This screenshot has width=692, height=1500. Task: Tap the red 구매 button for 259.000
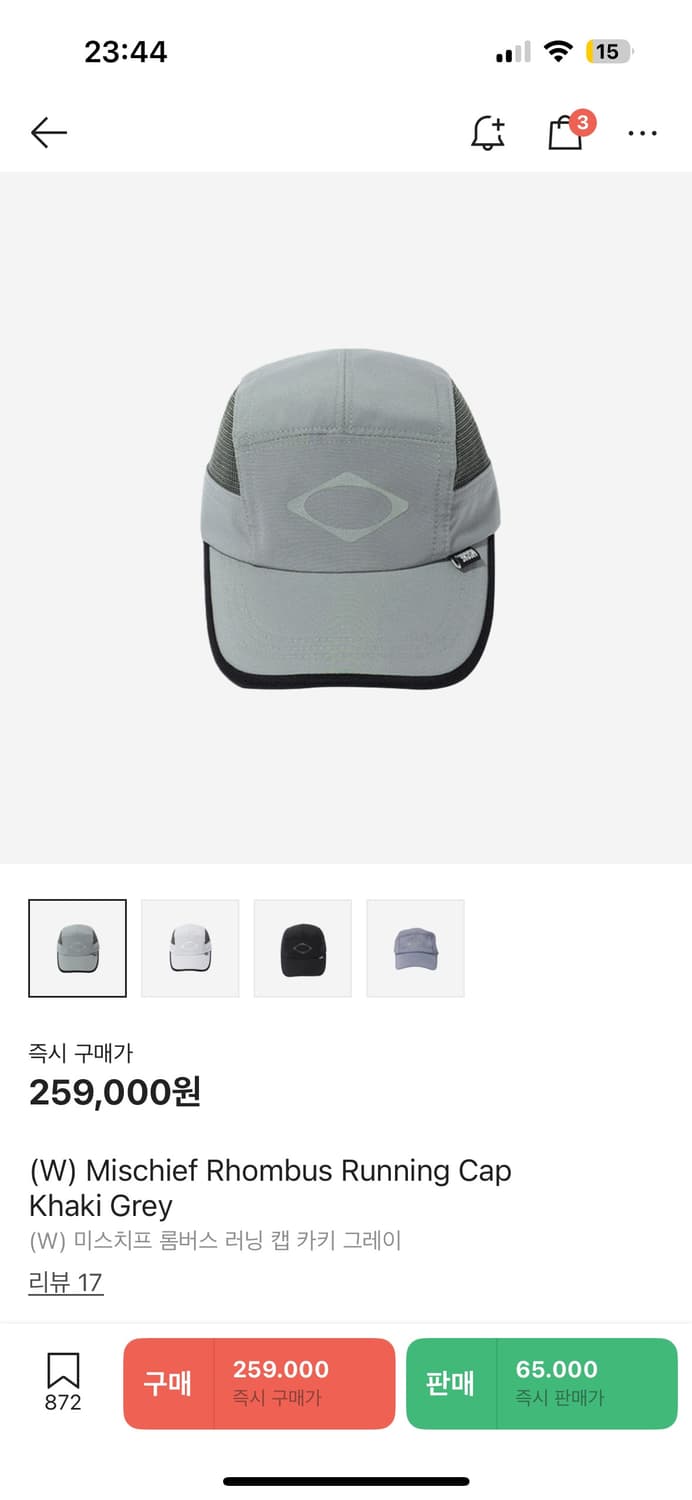pyautogui.click(x=259, y=1383)
